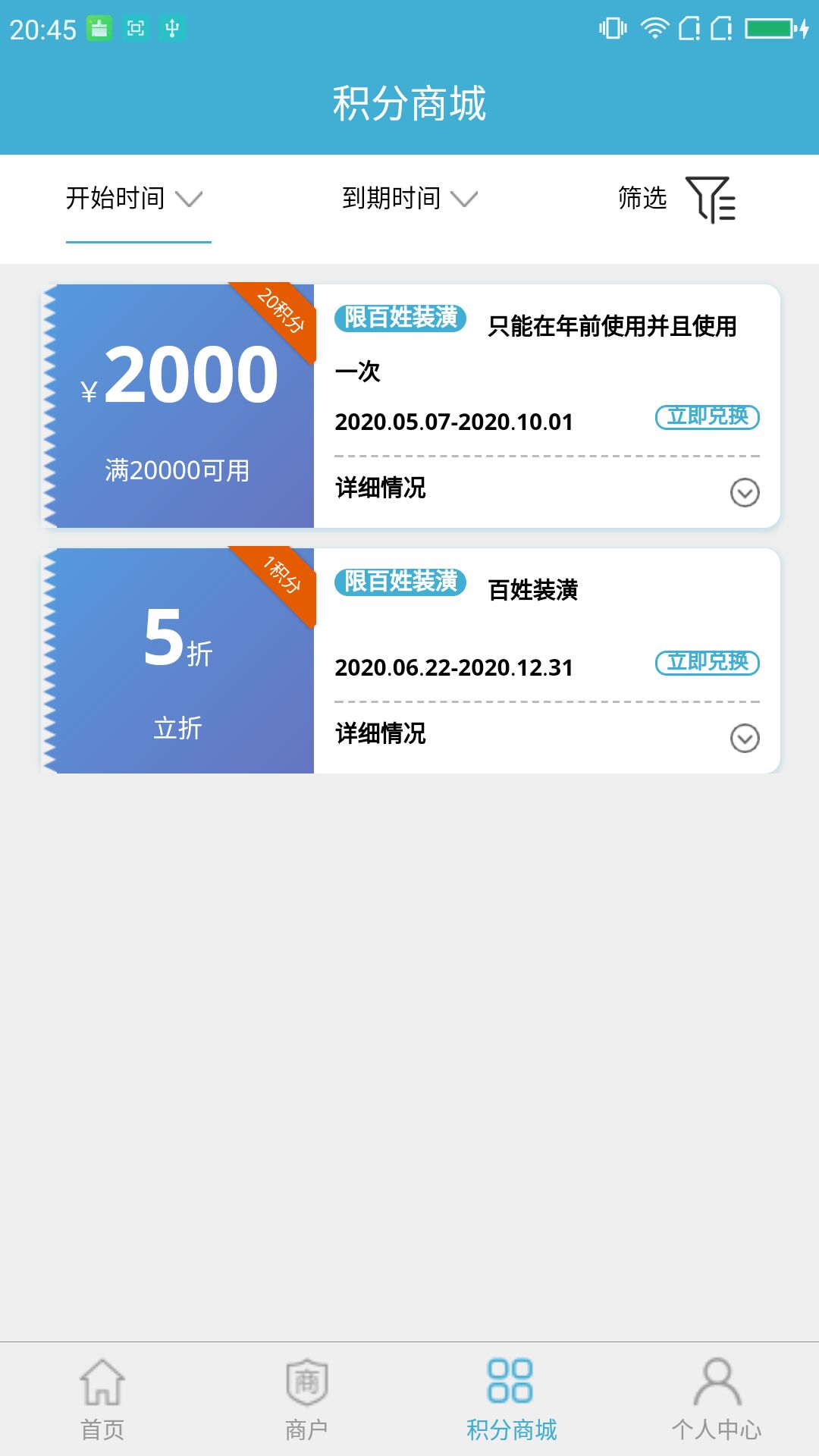Sort coupons by 开始时间
Screen dimensions: 819x1456
click(x=135, y=199)
